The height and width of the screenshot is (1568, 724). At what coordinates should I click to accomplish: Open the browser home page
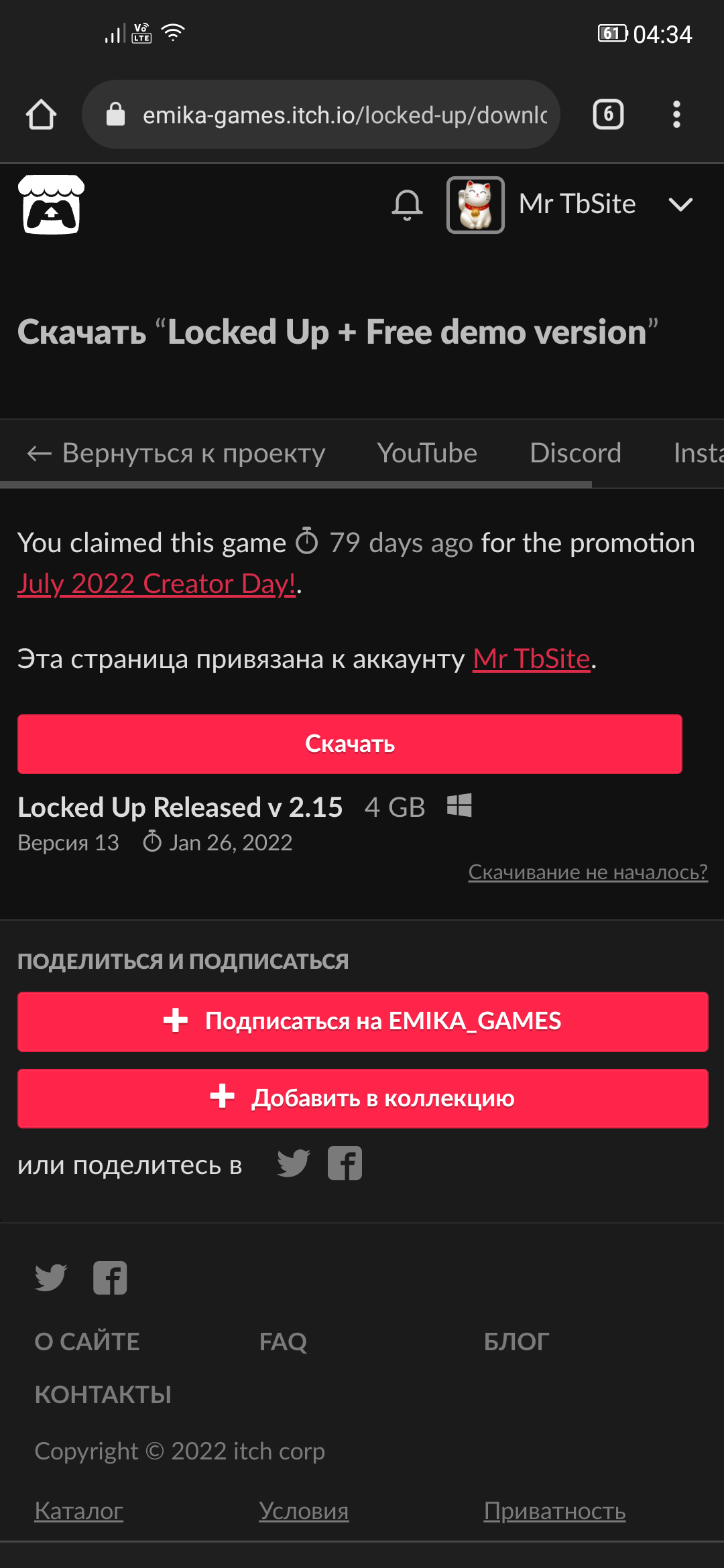point(41,115)
